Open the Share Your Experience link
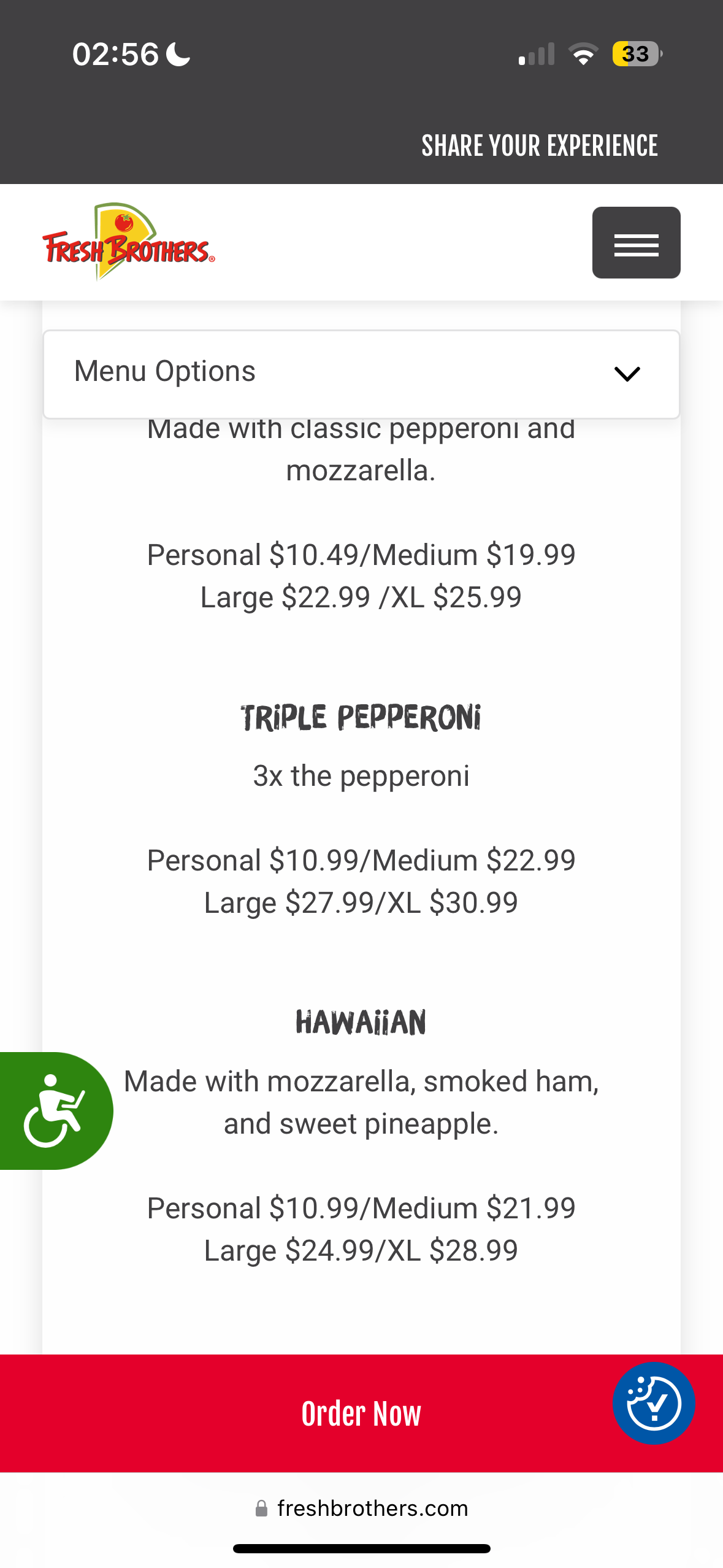723x1568 pixels. coord(539,146)
